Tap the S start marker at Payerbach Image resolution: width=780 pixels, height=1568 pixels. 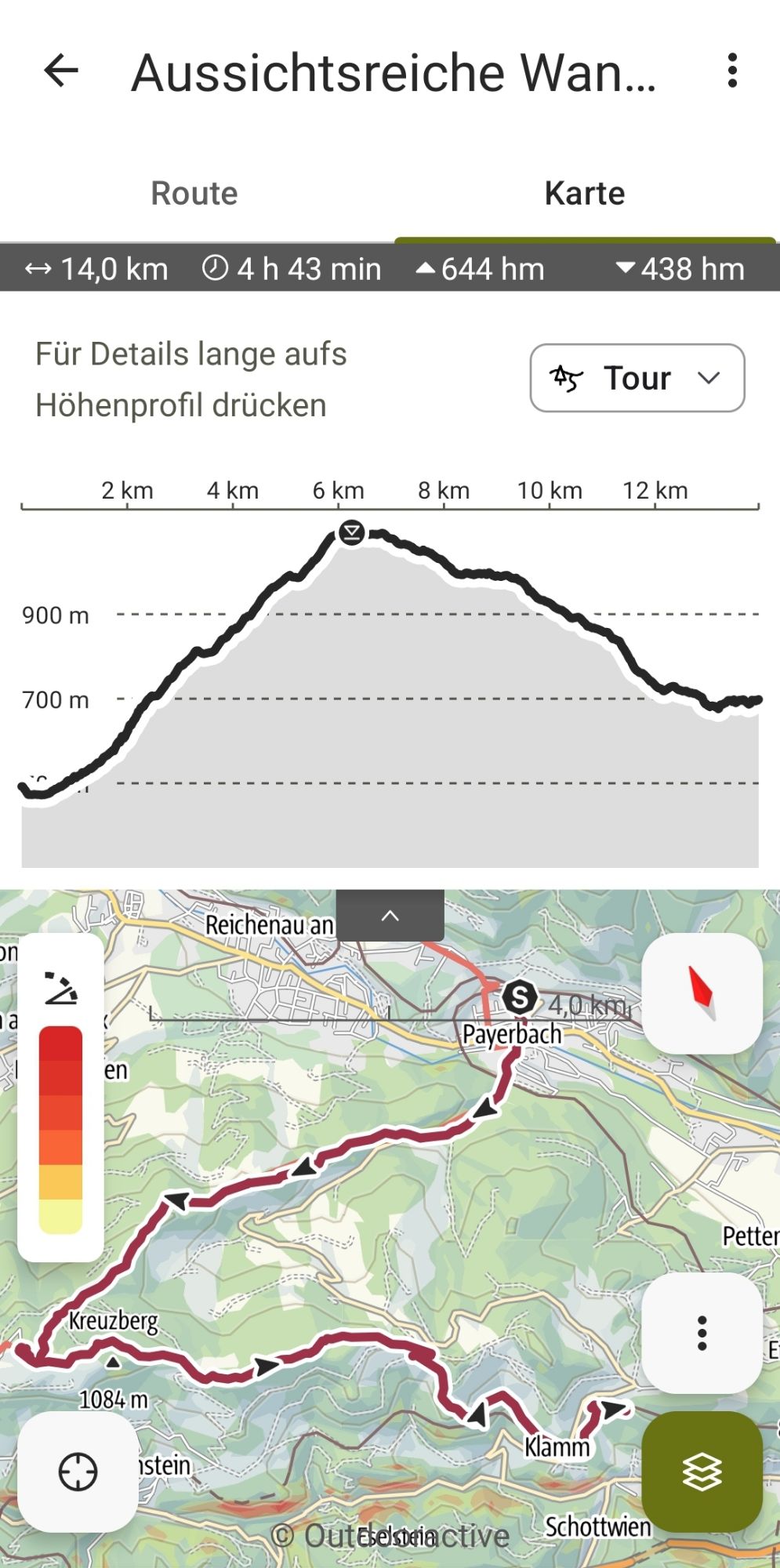(x=519, y=998)
